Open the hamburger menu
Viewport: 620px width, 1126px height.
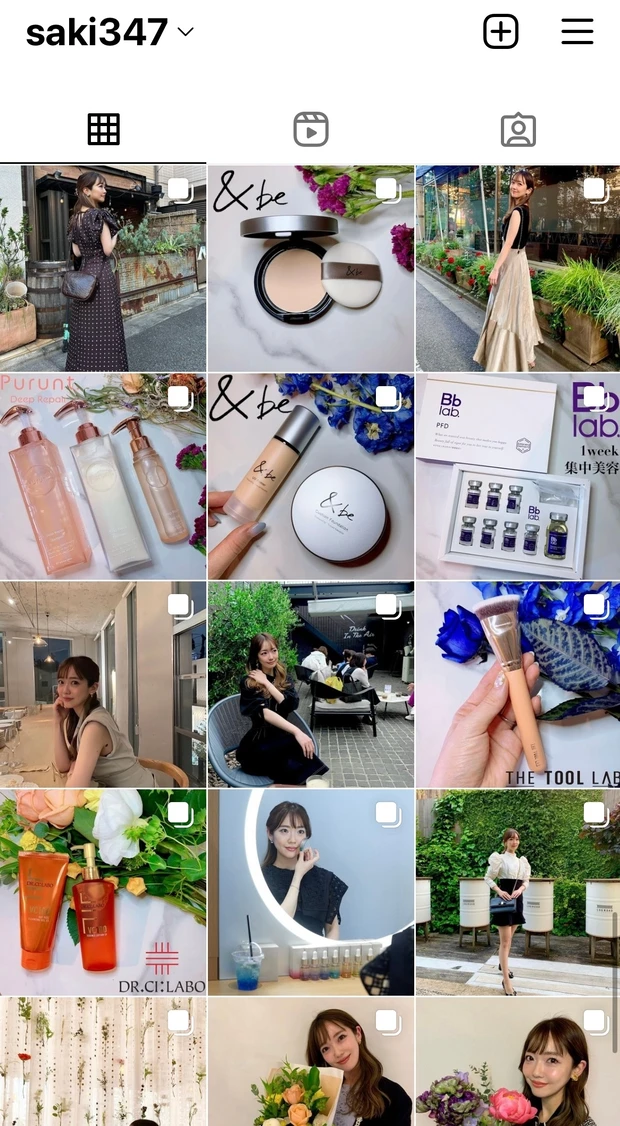pyautogui.click(x=577, y=32)
